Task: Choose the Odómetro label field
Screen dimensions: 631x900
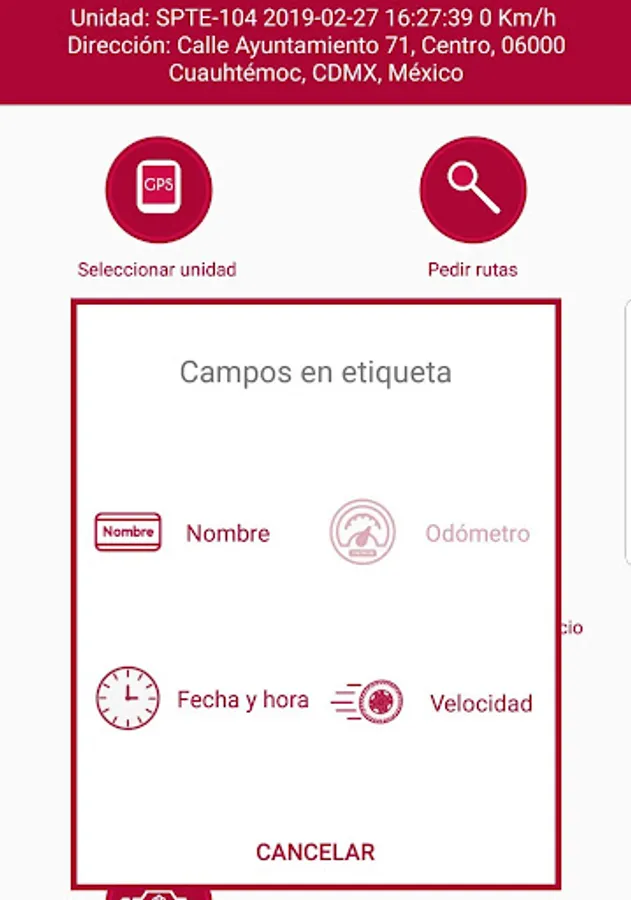Action: (431, 533)
